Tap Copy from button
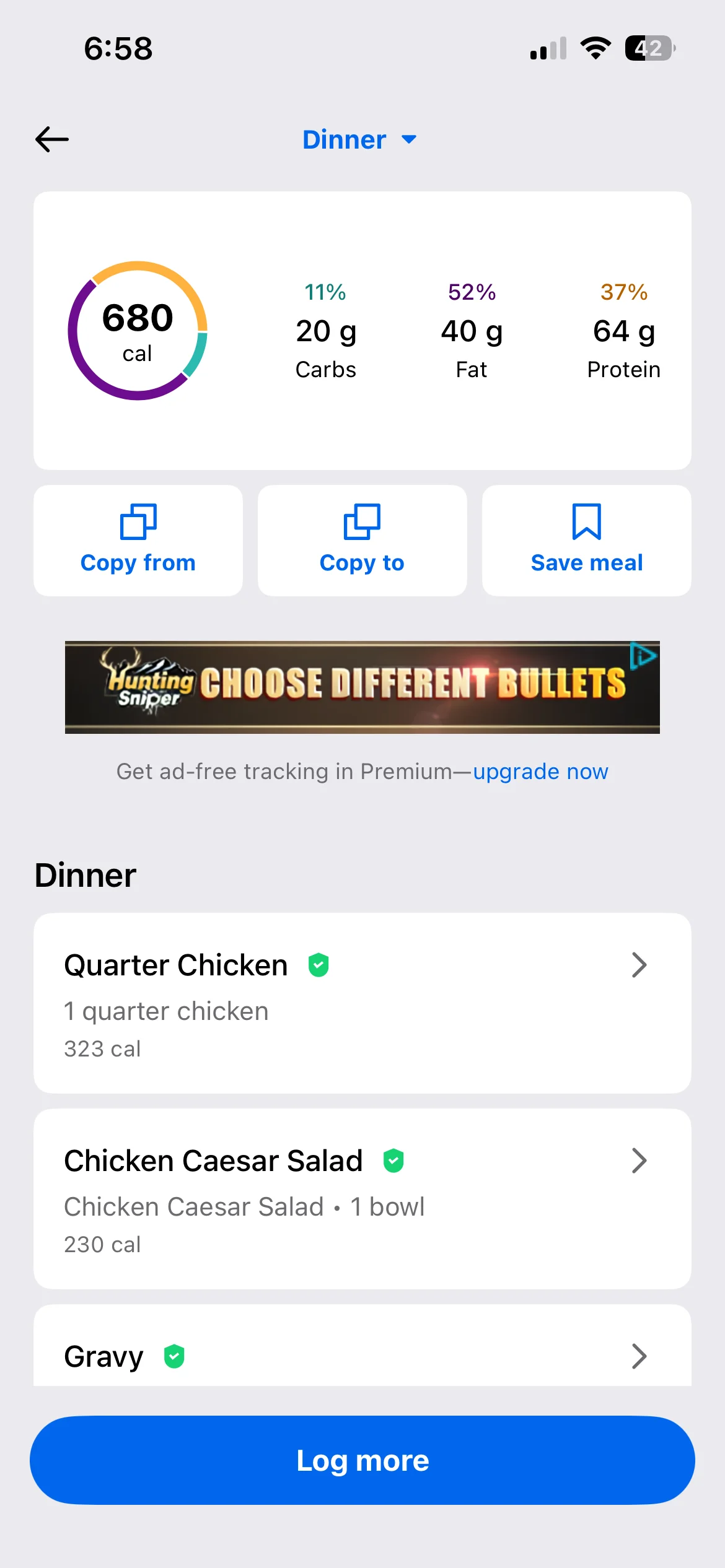Viewport: 725px width, 1568px height. tap(138, 541)
